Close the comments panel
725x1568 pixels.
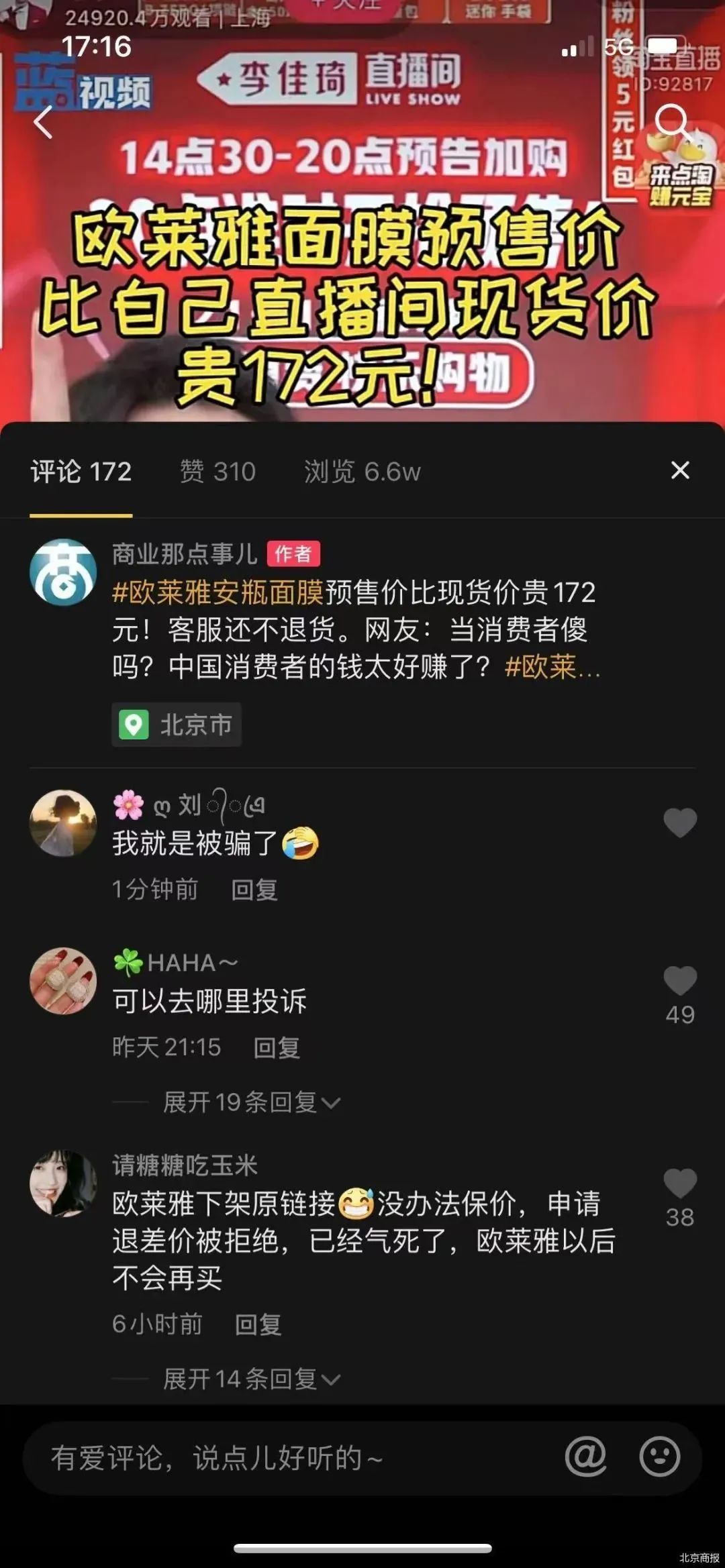pos(680,470)
